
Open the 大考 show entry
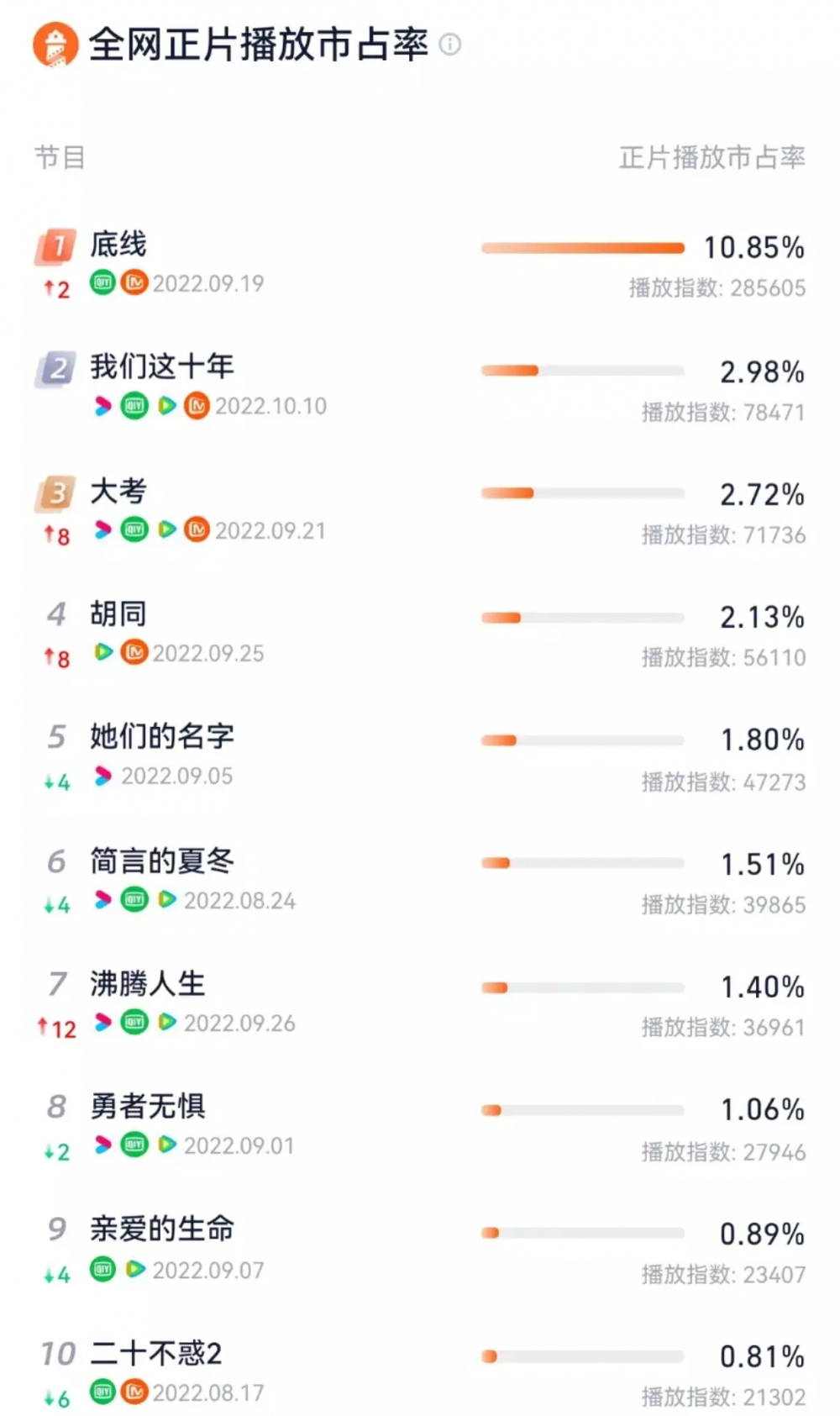118,491
